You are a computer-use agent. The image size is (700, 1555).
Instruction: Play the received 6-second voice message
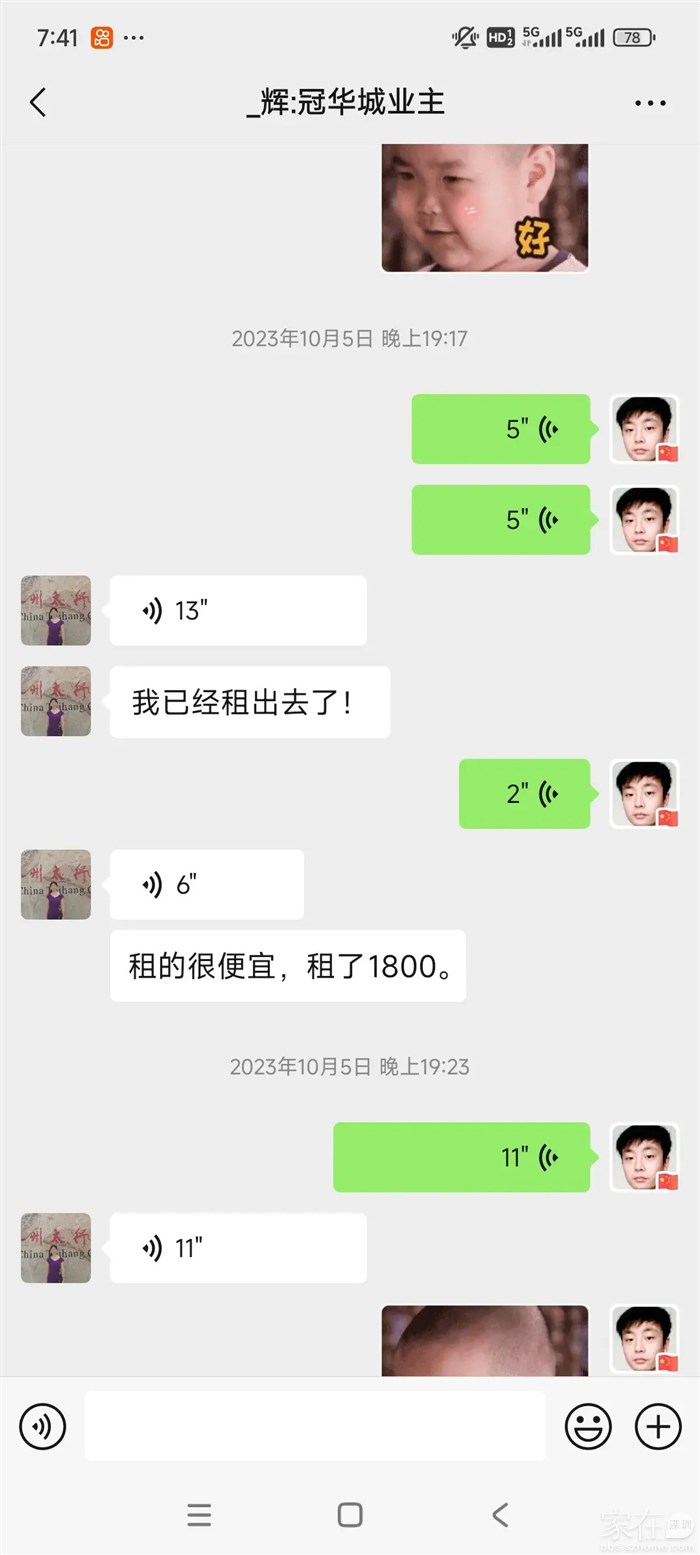click(x=206, y=885)
